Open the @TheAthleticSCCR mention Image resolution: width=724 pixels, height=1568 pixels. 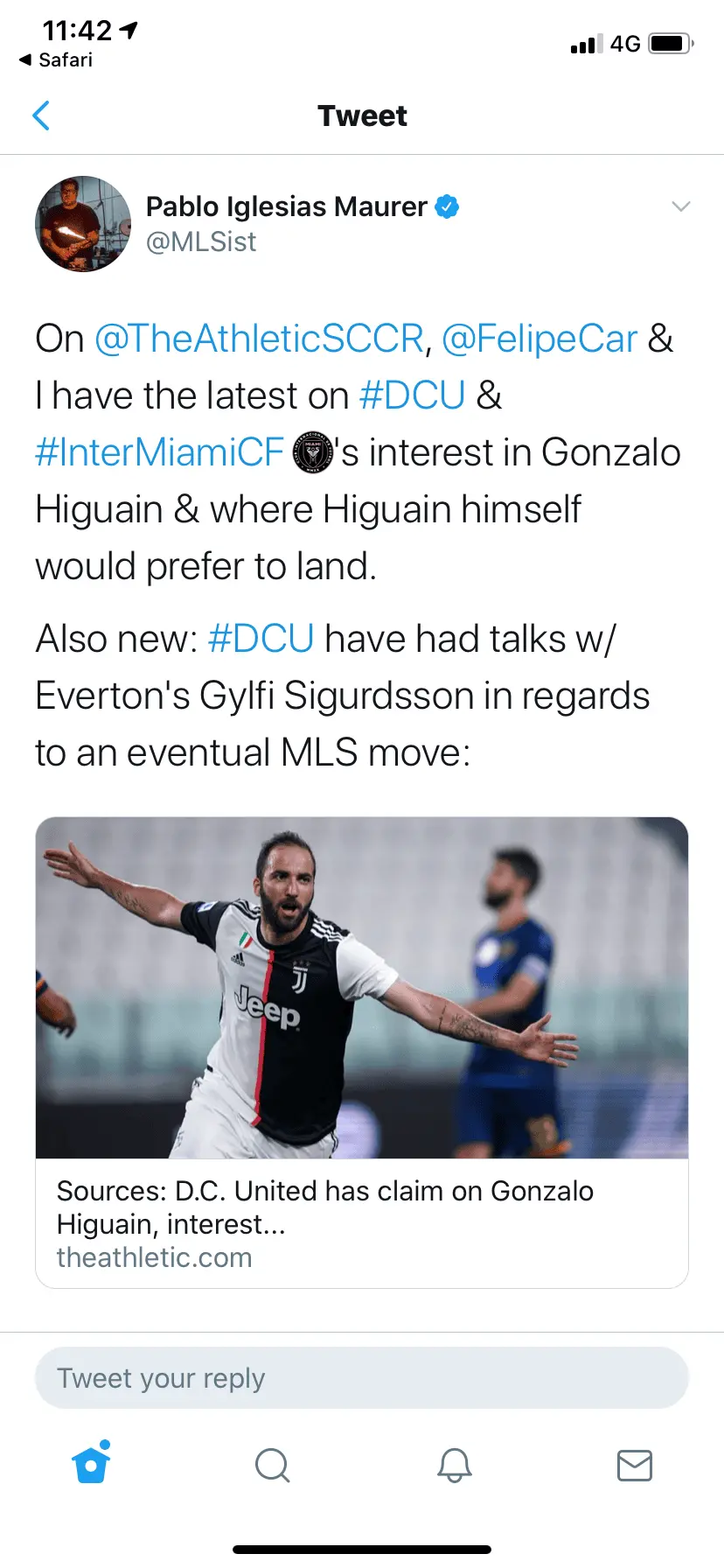click(x=259, y=339)
